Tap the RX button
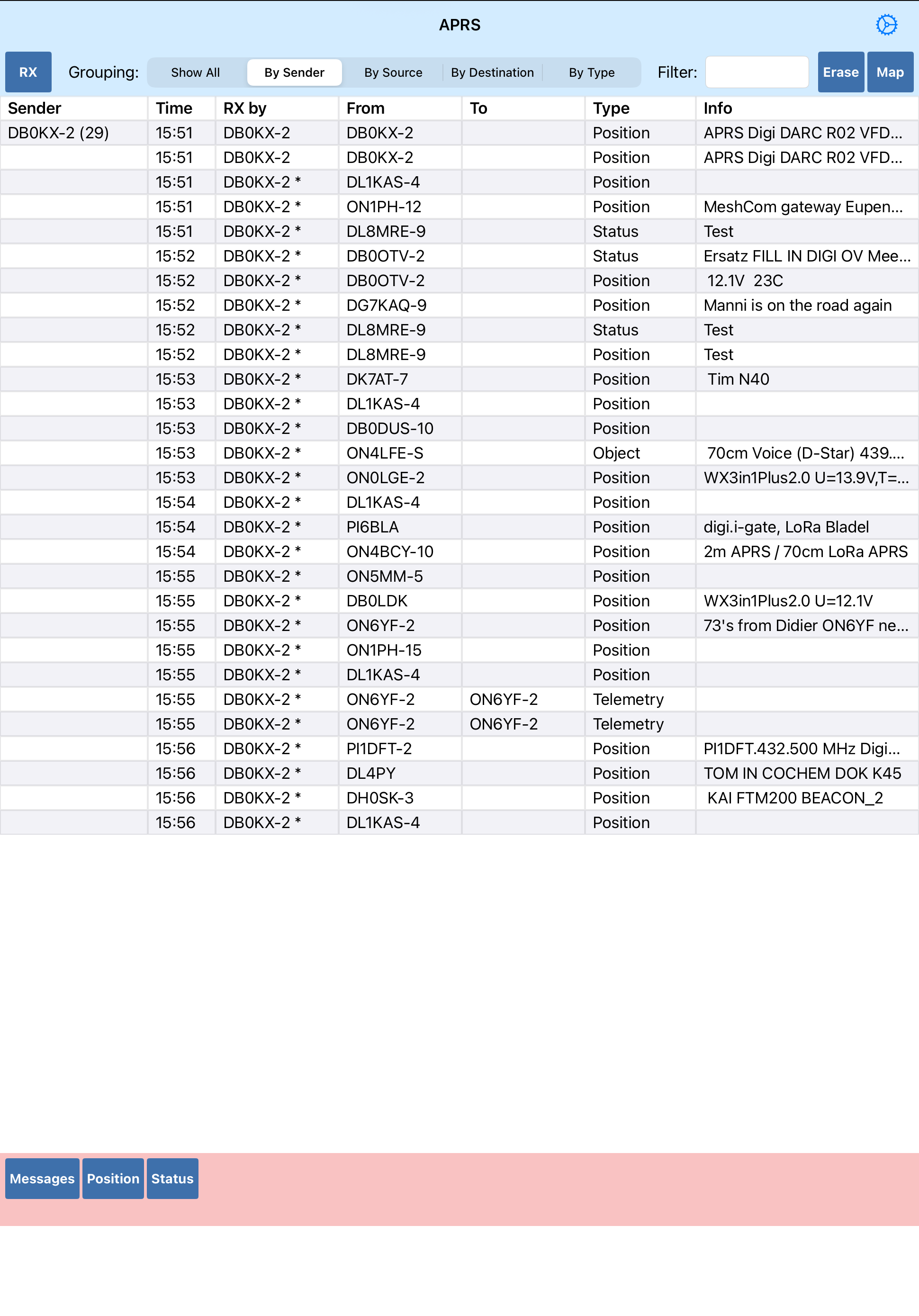 28,72
